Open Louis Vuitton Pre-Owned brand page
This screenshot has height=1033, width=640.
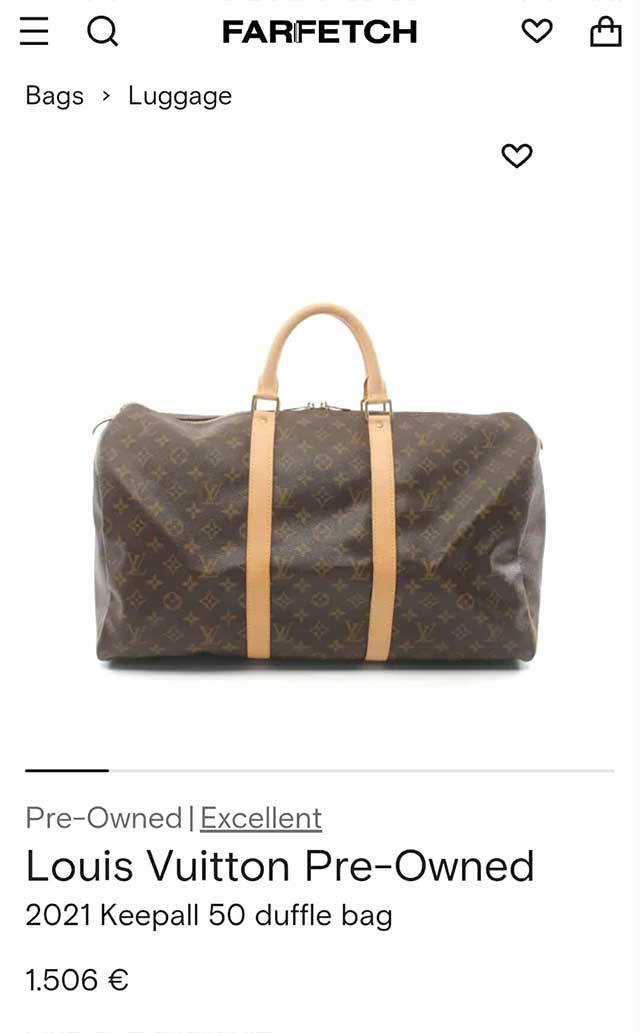tap(280, 866)
